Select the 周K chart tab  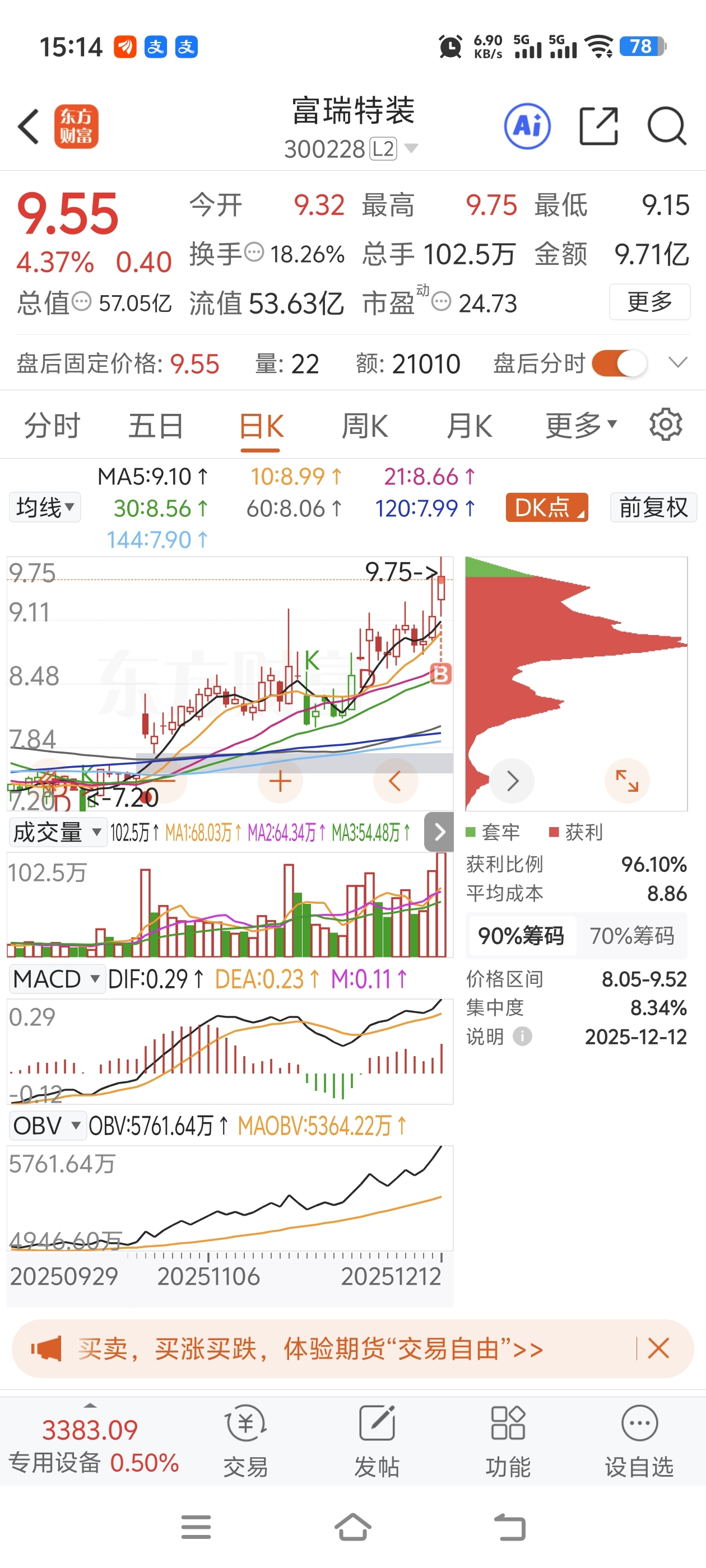364,426
